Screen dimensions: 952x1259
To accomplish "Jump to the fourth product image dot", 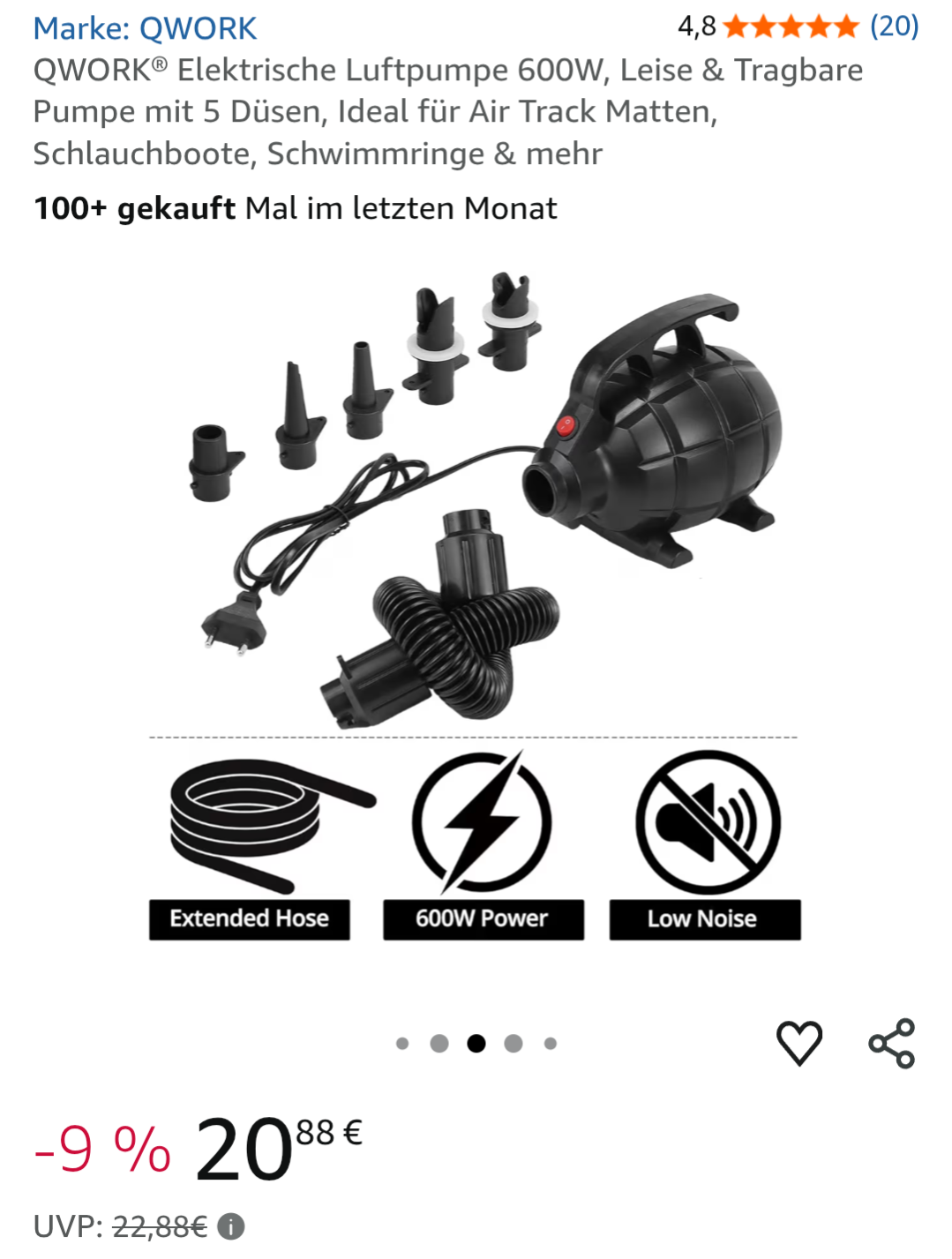I will pyautogui.click(x=513, y=1044).
